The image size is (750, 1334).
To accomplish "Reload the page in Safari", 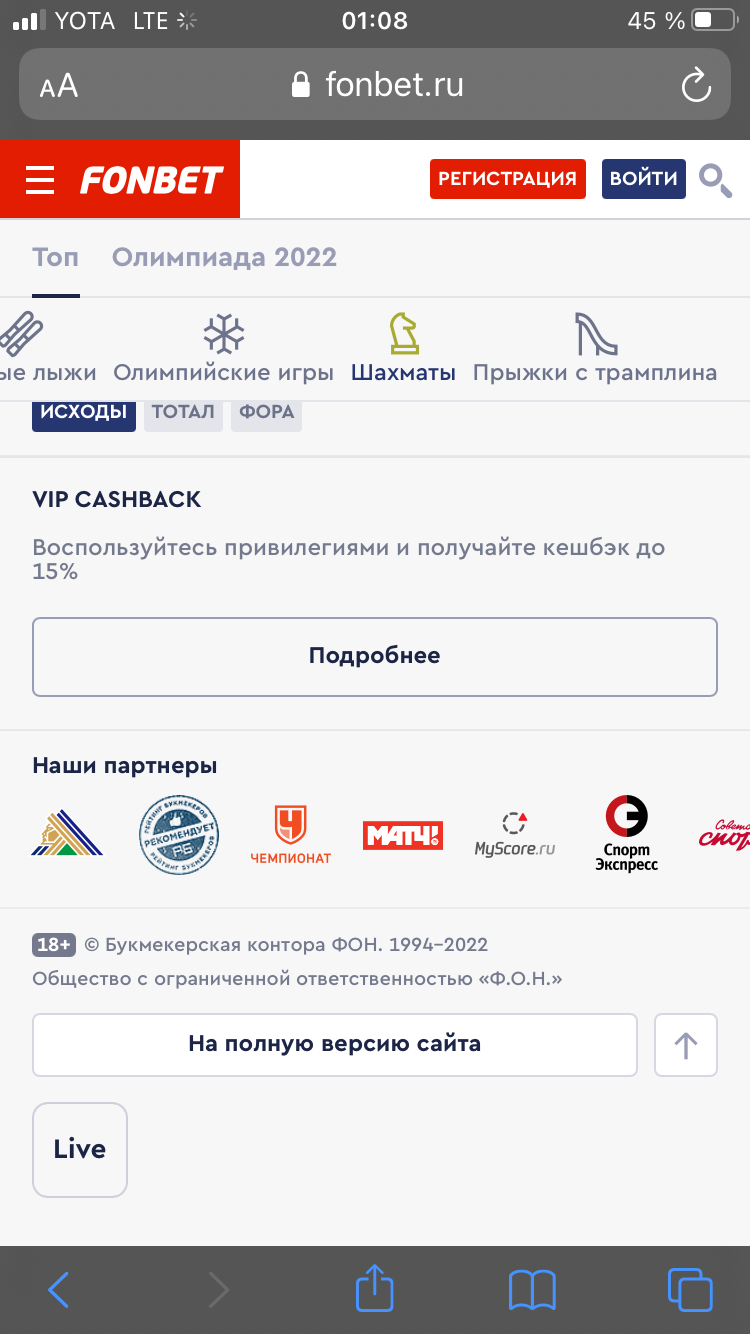I will 695,85.
